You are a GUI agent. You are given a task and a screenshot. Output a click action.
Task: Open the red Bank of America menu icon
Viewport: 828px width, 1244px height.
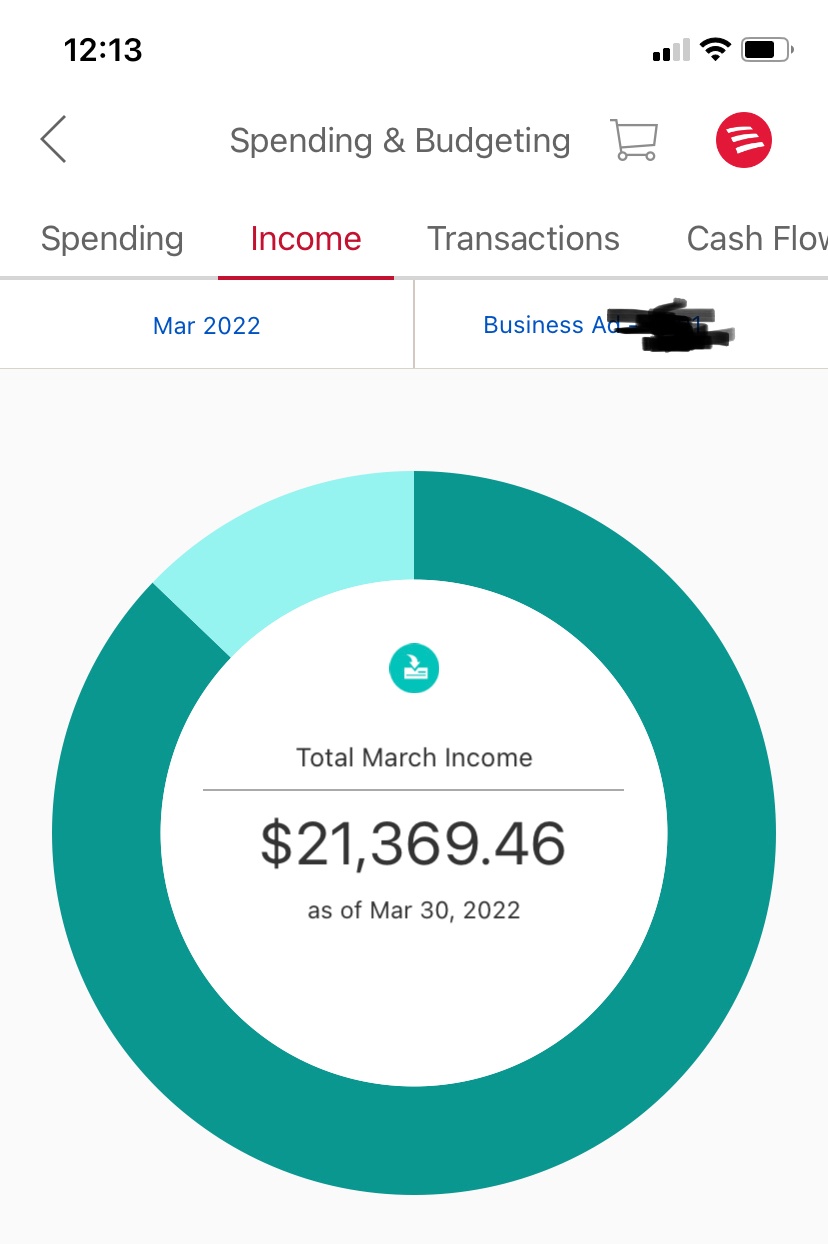[x=744, y=139]
